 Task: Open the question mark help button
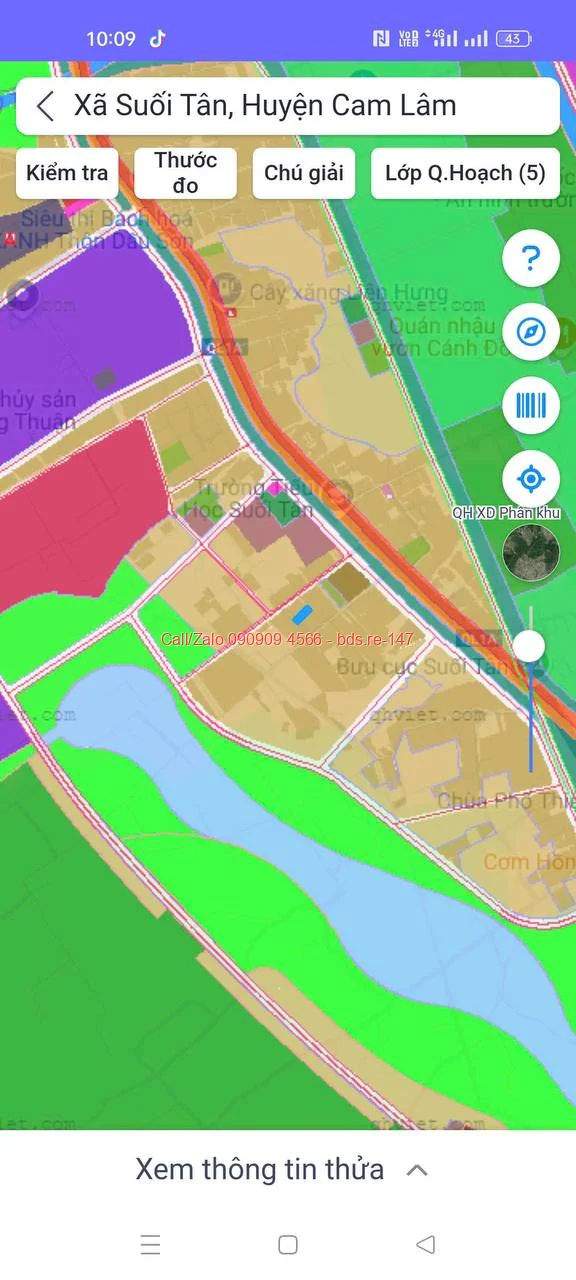(x=531, y=260)
